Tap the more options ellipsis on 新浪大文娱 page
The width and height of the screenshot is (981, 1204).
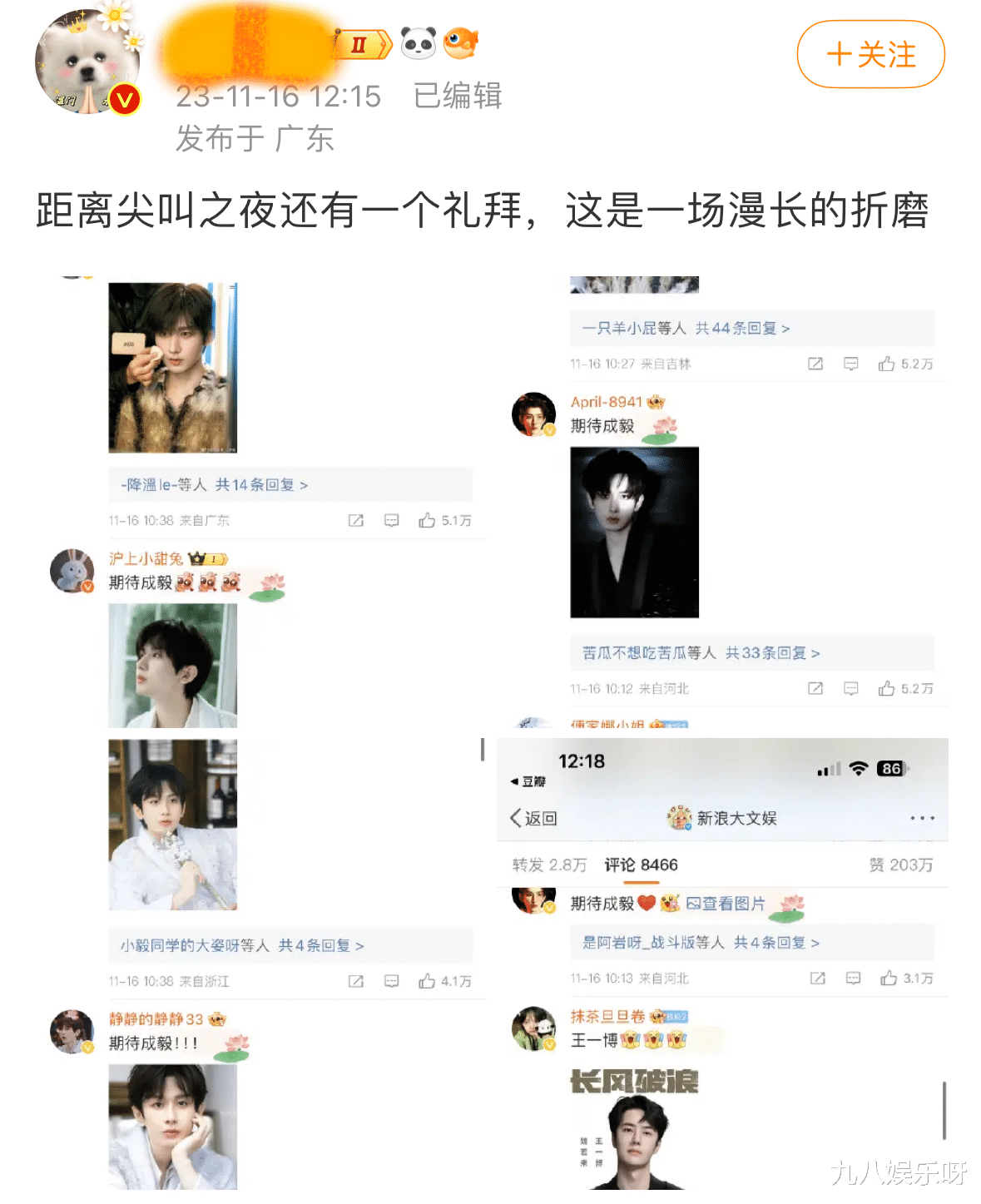pyautogui.click(x=922, y=818)
